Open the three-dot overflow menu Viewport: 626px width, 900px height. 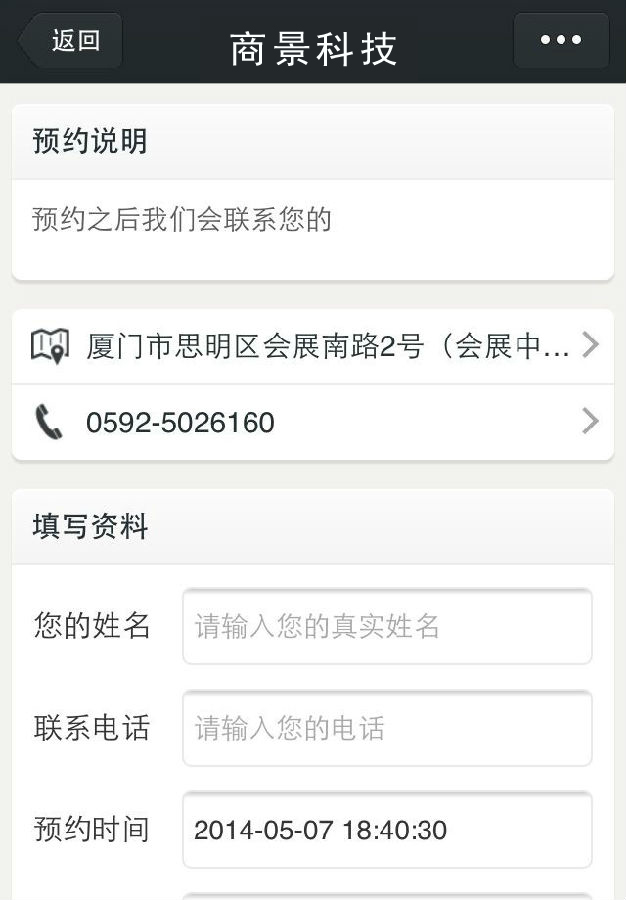[561, 40]
